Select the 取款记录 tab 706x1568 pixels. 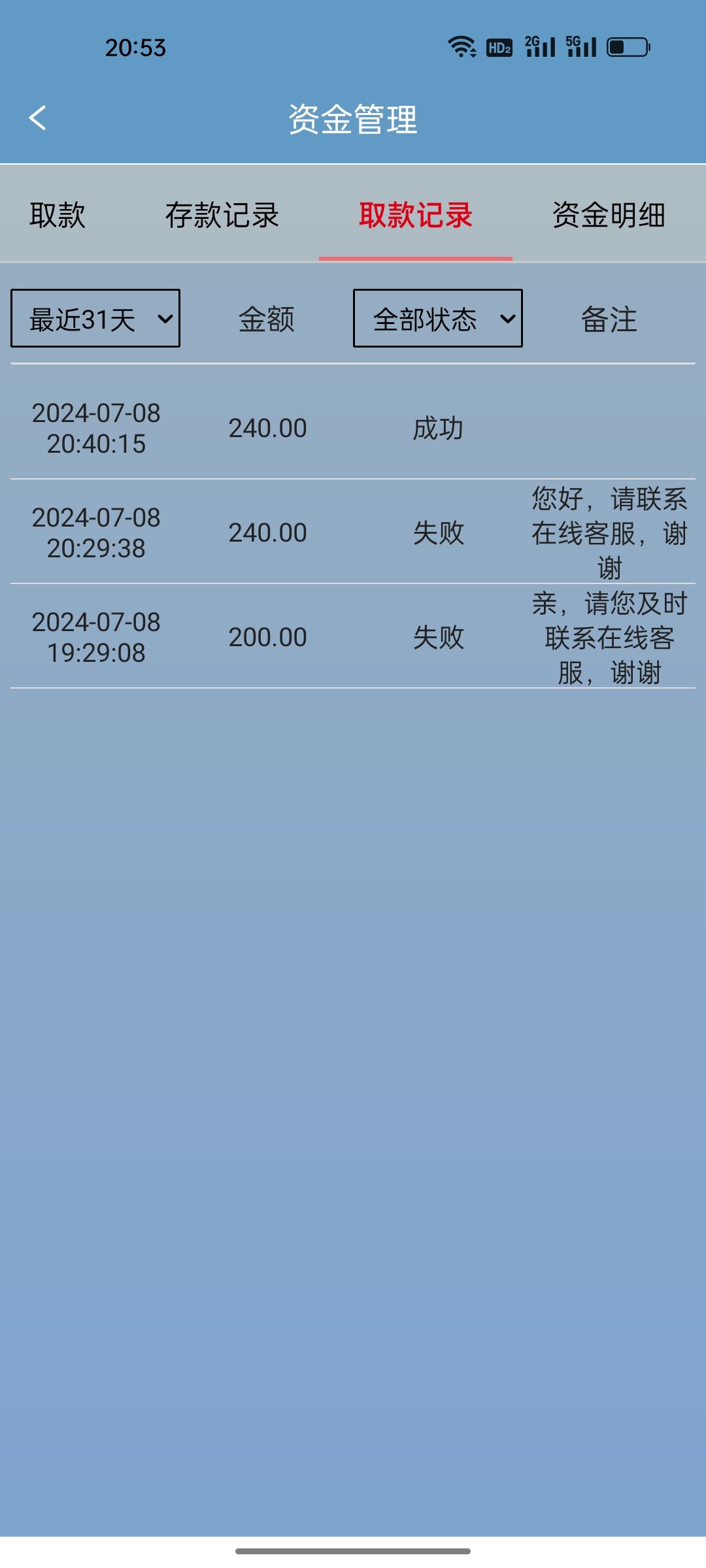pos(416,215)
